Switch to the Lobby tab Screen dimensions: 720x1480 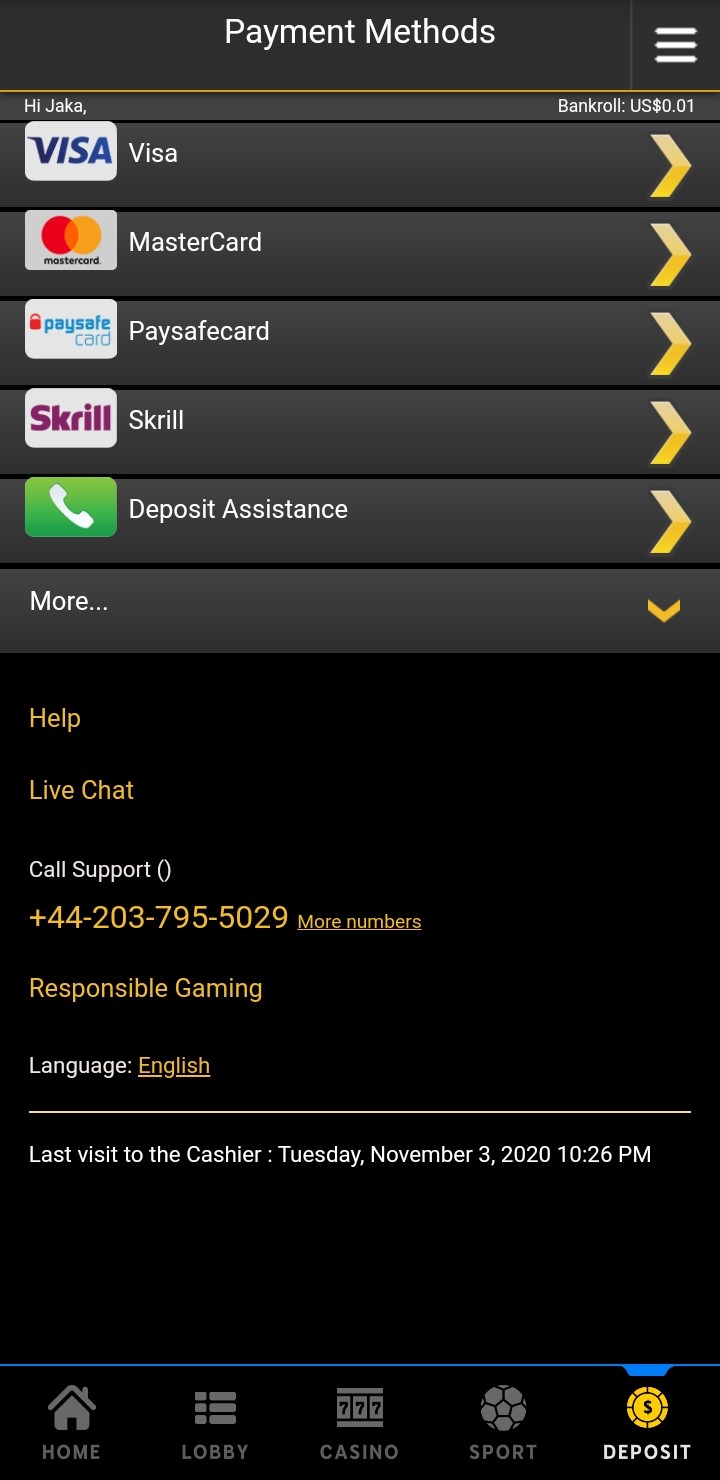[x=215, y=1423]
